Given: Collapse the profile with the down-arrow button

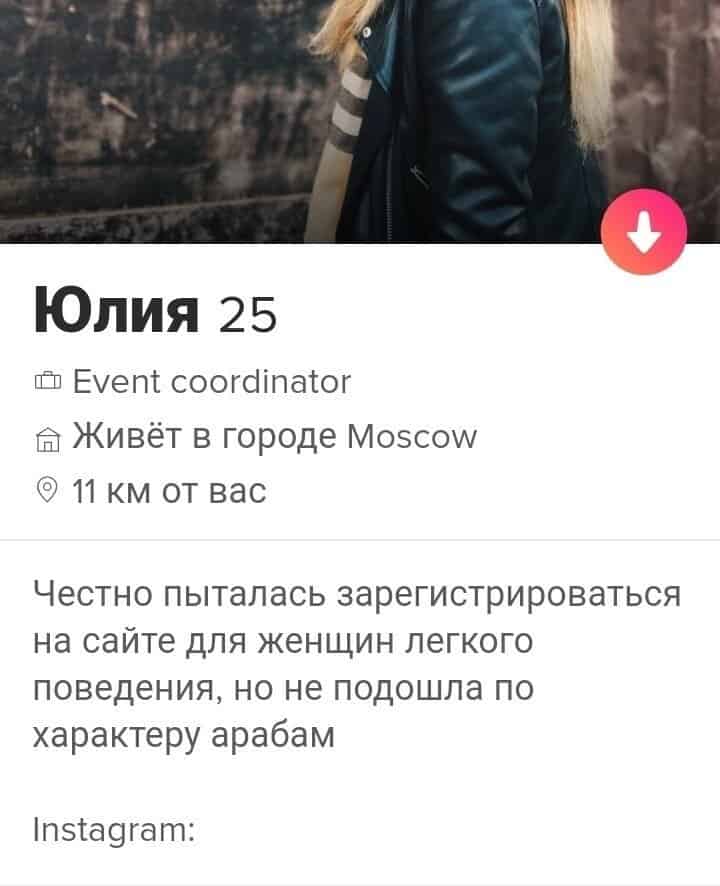Looking at the screenshot, I should pyautogui.click(x=644, y=232).
